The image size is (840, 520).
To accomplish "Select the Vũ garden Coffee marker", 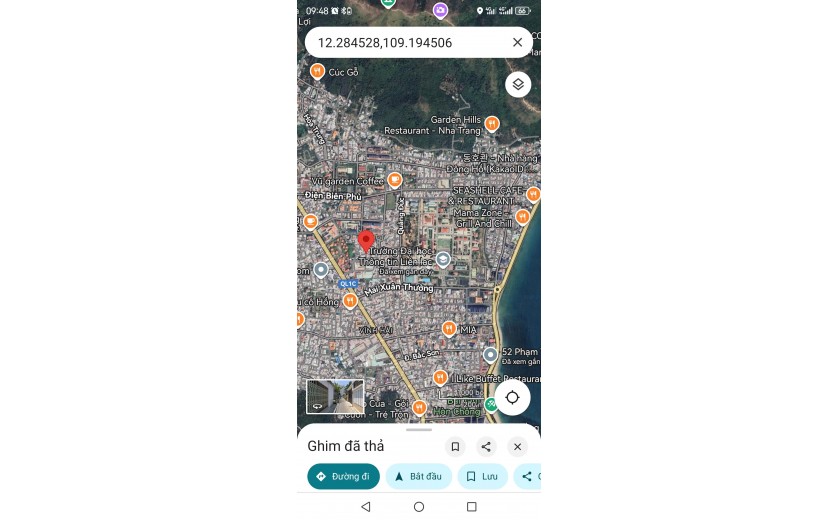I will click(x=395, y=180).
